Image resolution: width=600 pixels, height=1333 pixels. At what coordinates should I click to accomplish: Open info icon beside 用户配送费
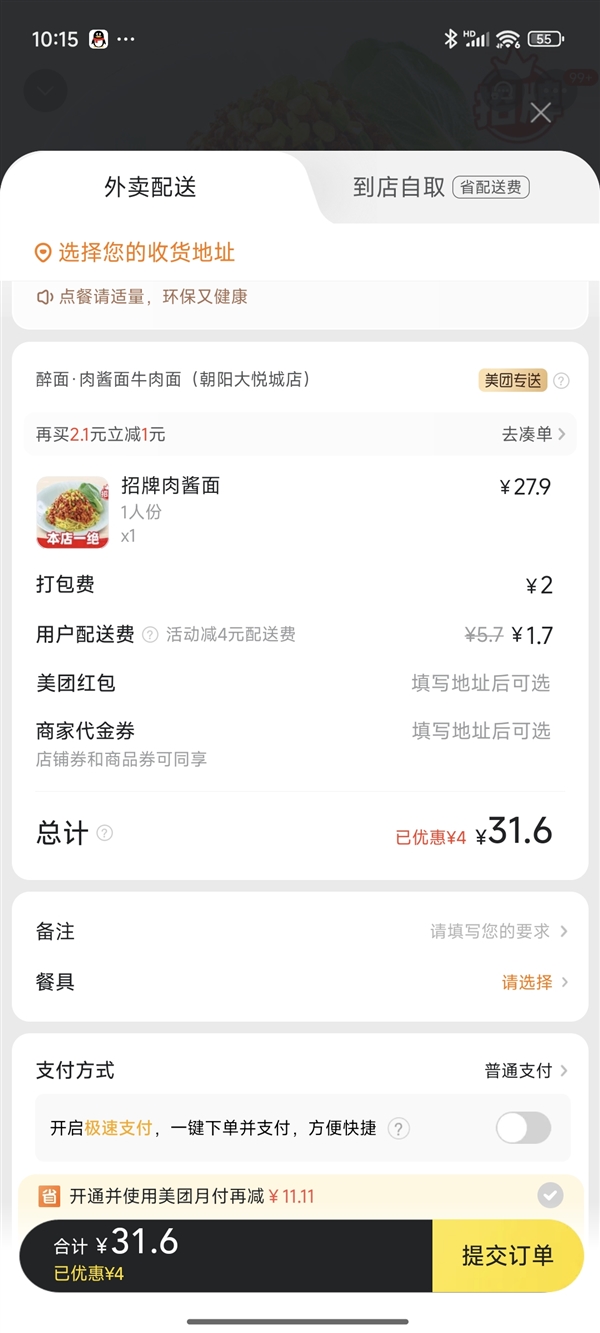[150, 634]
